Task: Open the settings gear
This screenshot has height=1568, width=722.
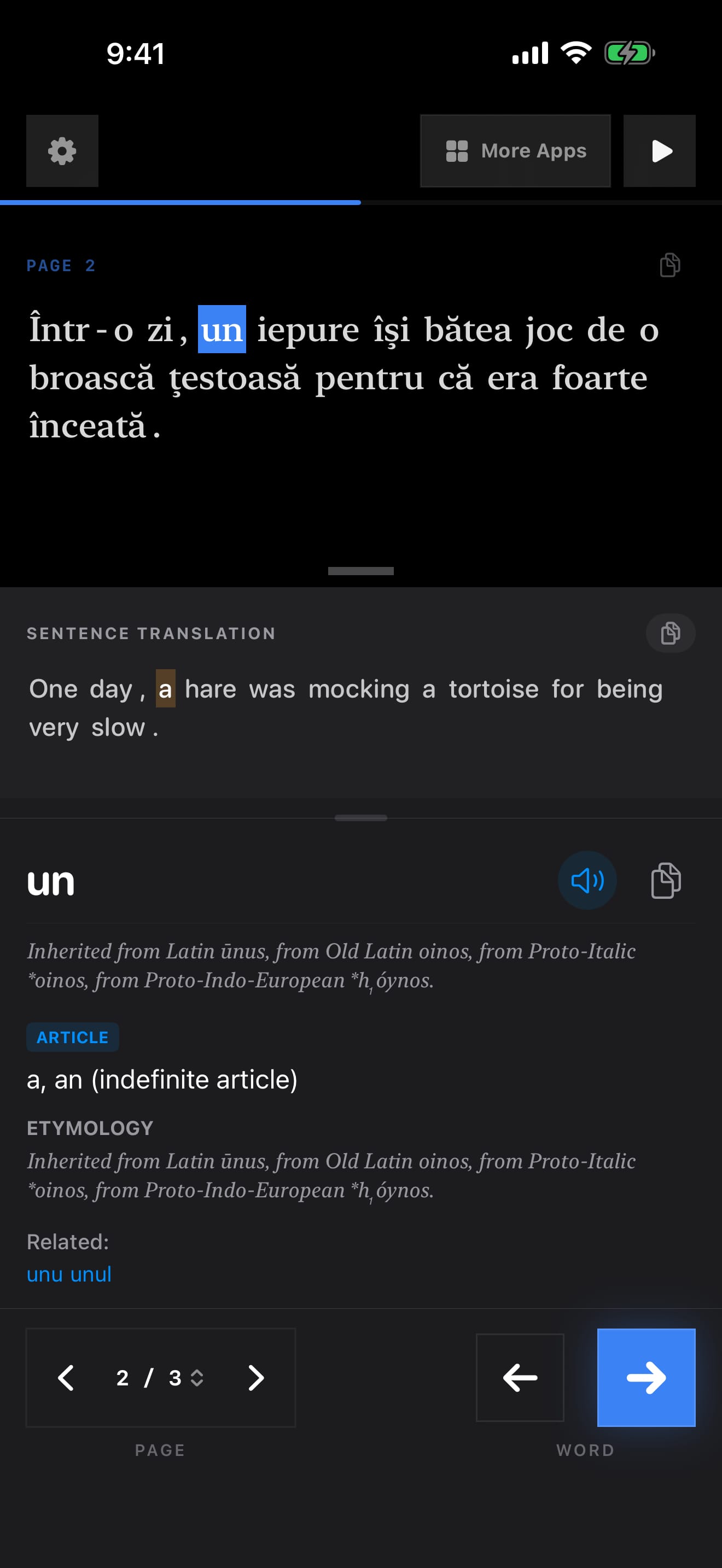Action: pos(62,151)
